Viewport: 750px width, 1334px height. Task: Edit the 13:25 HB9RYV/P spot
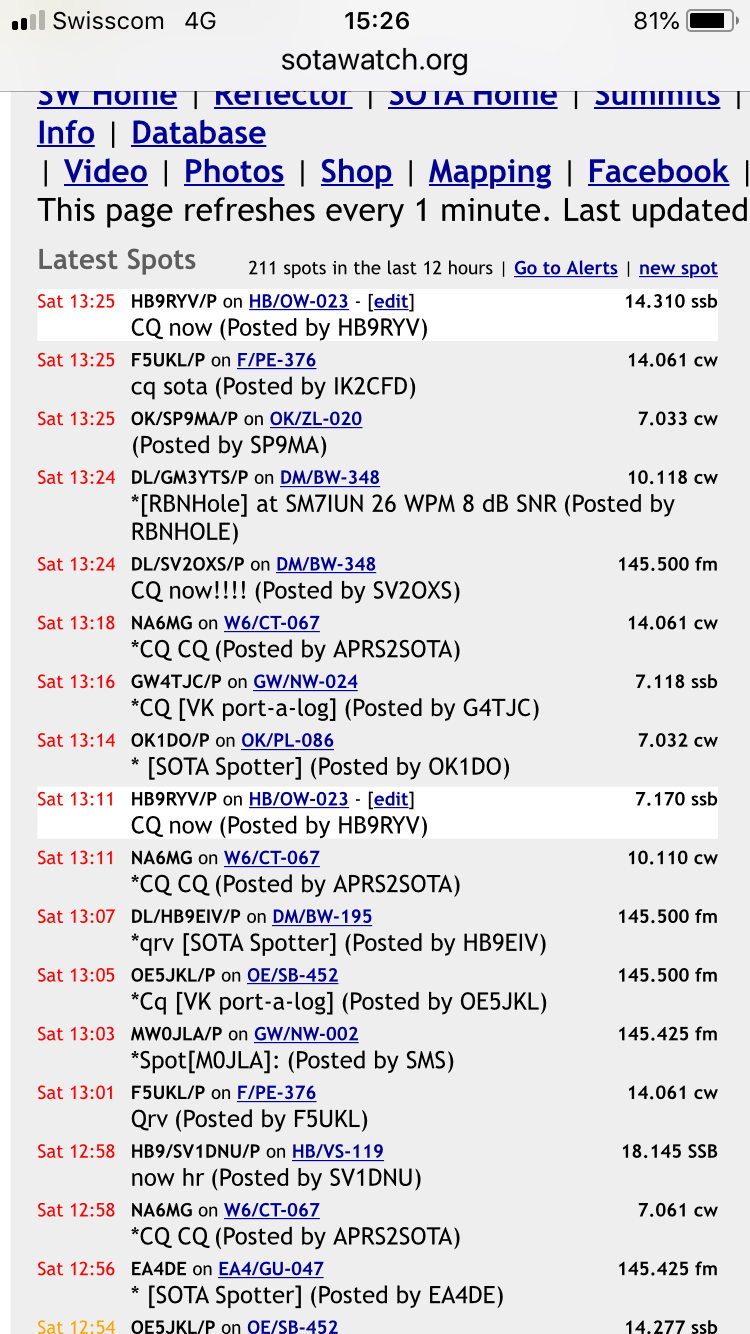pos(391,301)
